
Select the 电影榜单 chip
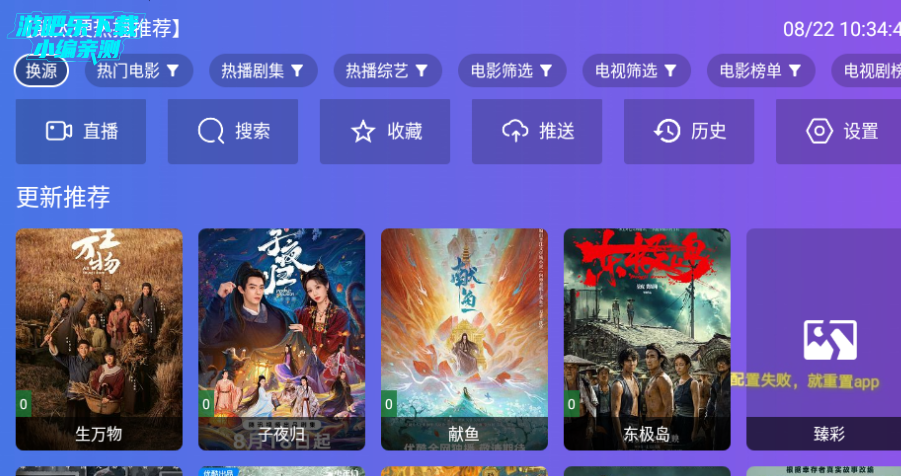point(761,71)
